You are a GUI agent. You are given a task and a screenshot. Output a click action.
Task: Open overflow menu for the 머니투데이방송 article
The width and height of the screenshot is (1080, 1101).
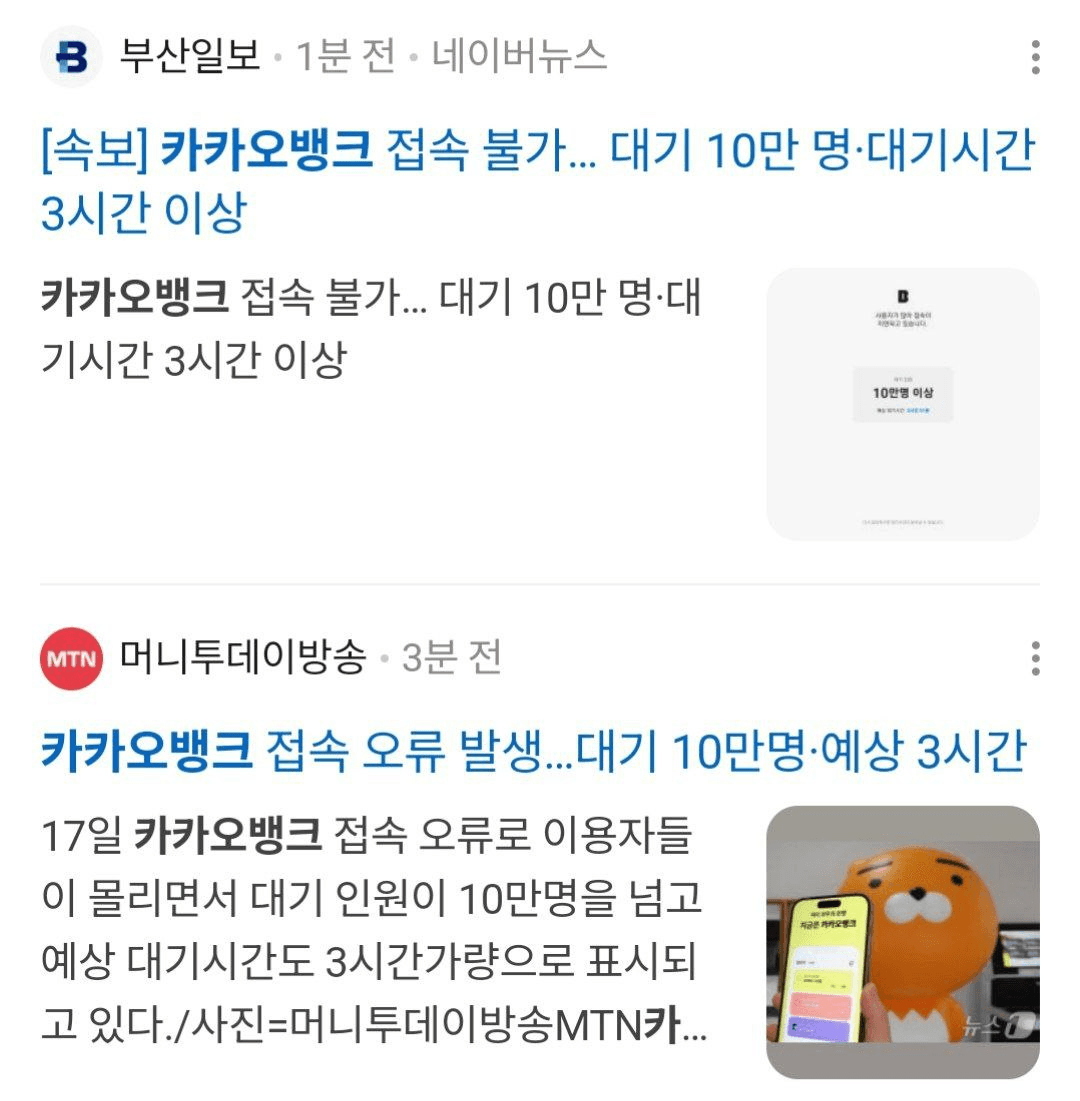click(x=1035, y=659)
